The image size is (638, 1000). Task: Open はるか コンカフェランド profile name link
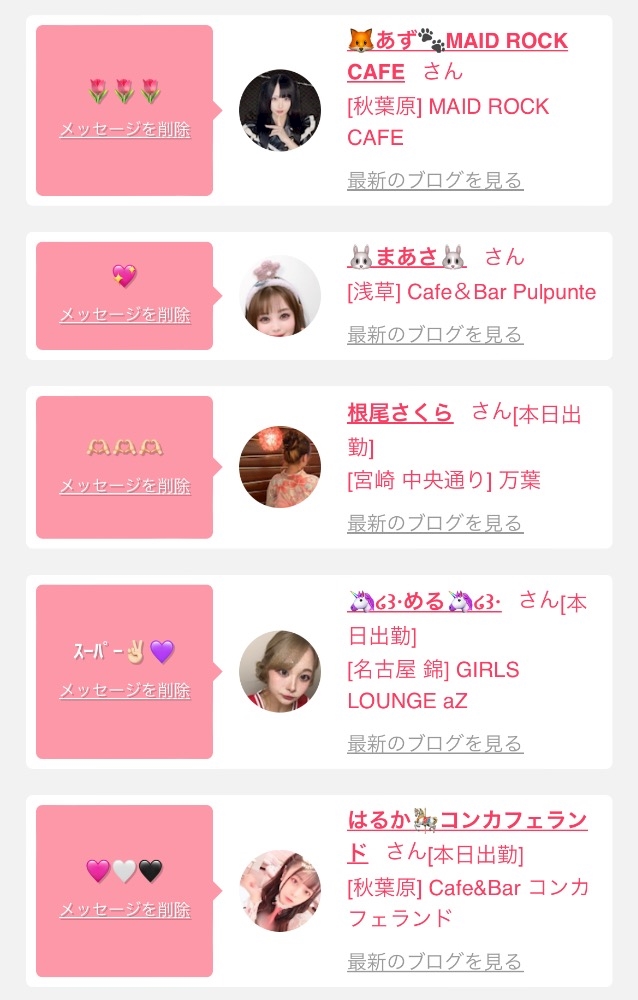point(466,821)
